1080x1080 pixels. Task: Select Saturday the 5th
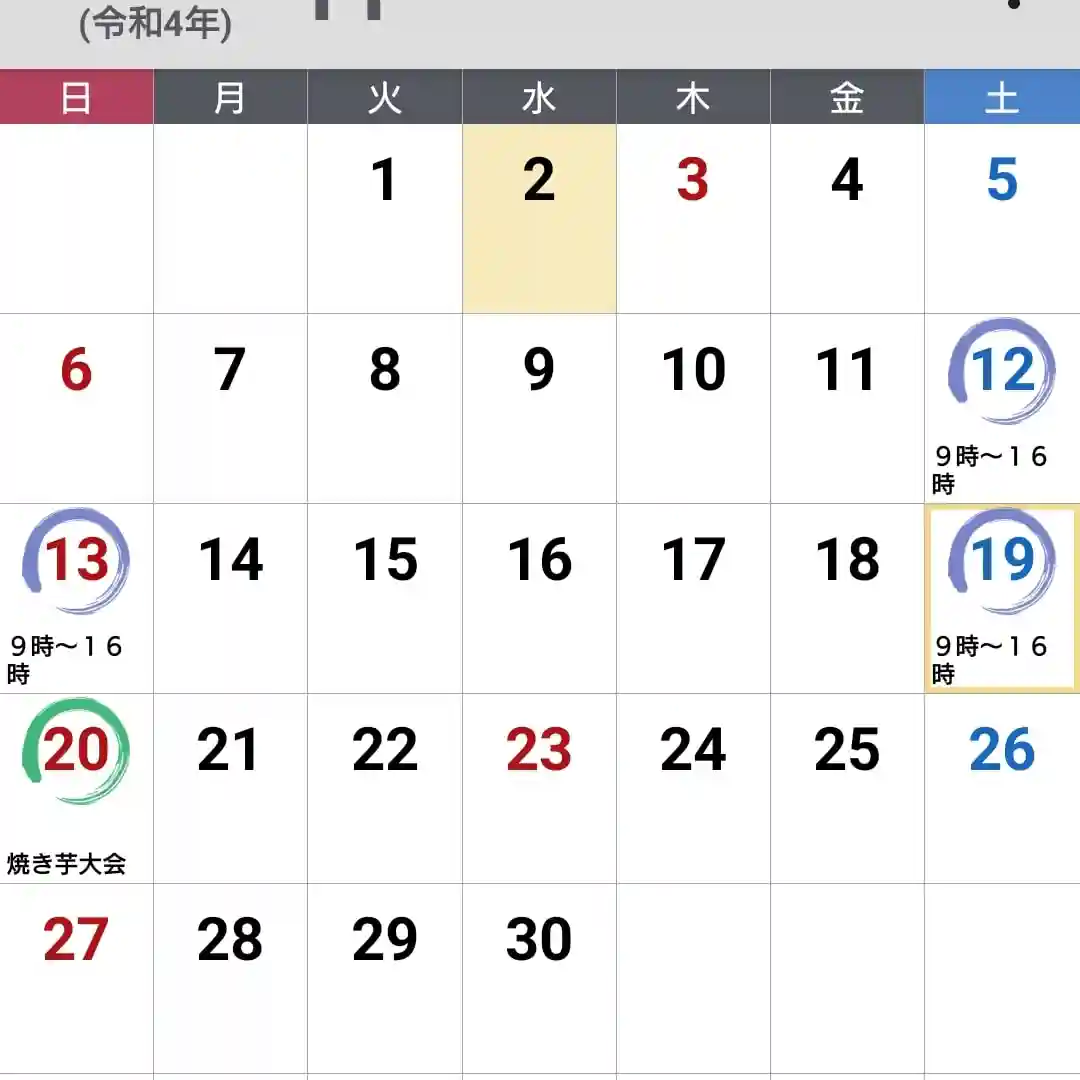point(1001,182)
